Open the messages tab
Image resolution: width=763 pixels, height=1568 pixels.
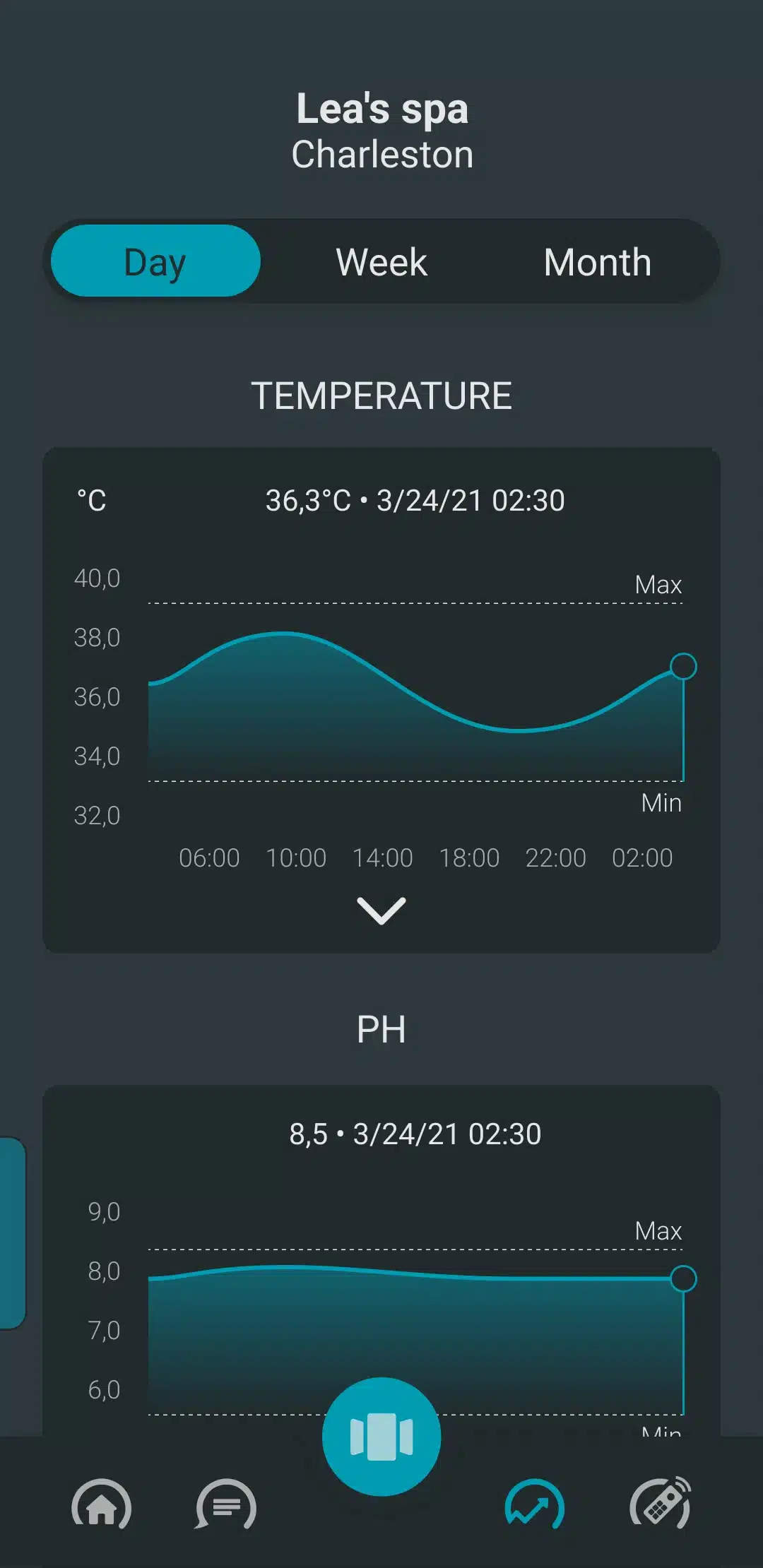[226, 1504]
